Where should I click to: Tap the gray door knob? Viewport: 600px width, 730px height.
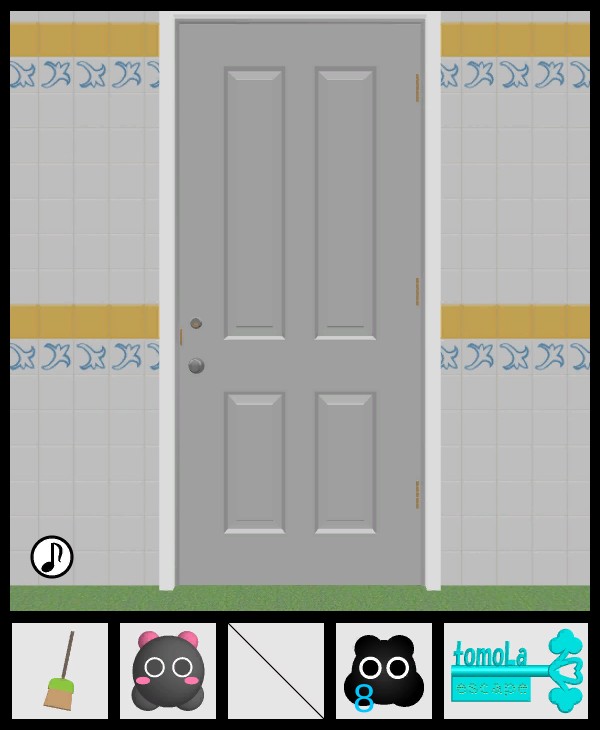pyautogui.click(x=196, y=365)
